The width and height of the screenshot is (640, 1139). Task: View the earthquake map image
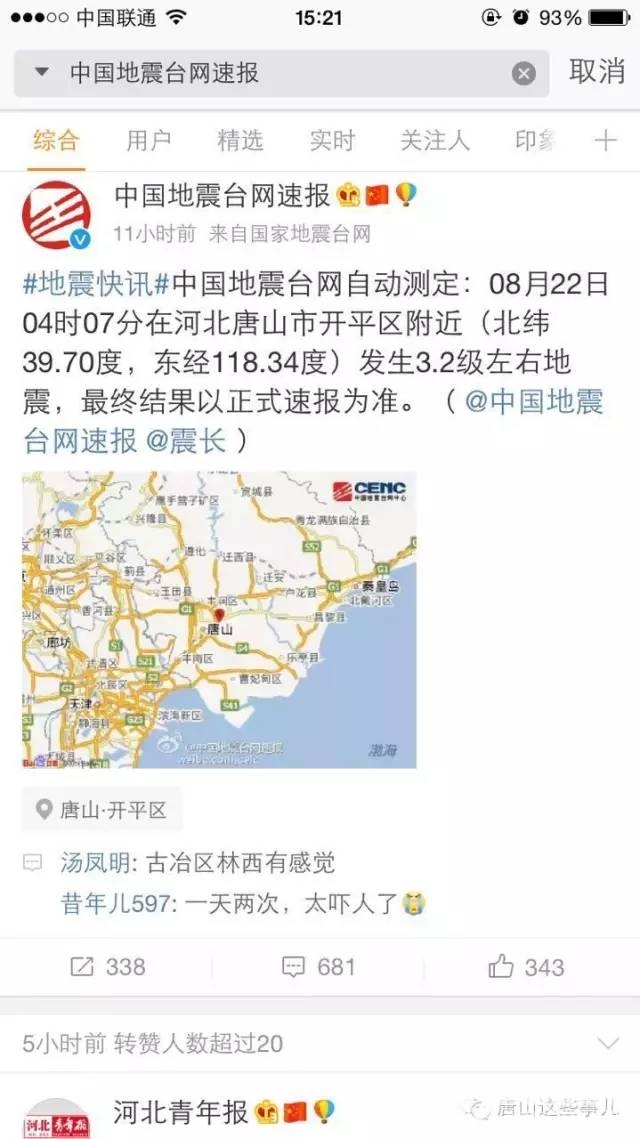click(219, 620)
